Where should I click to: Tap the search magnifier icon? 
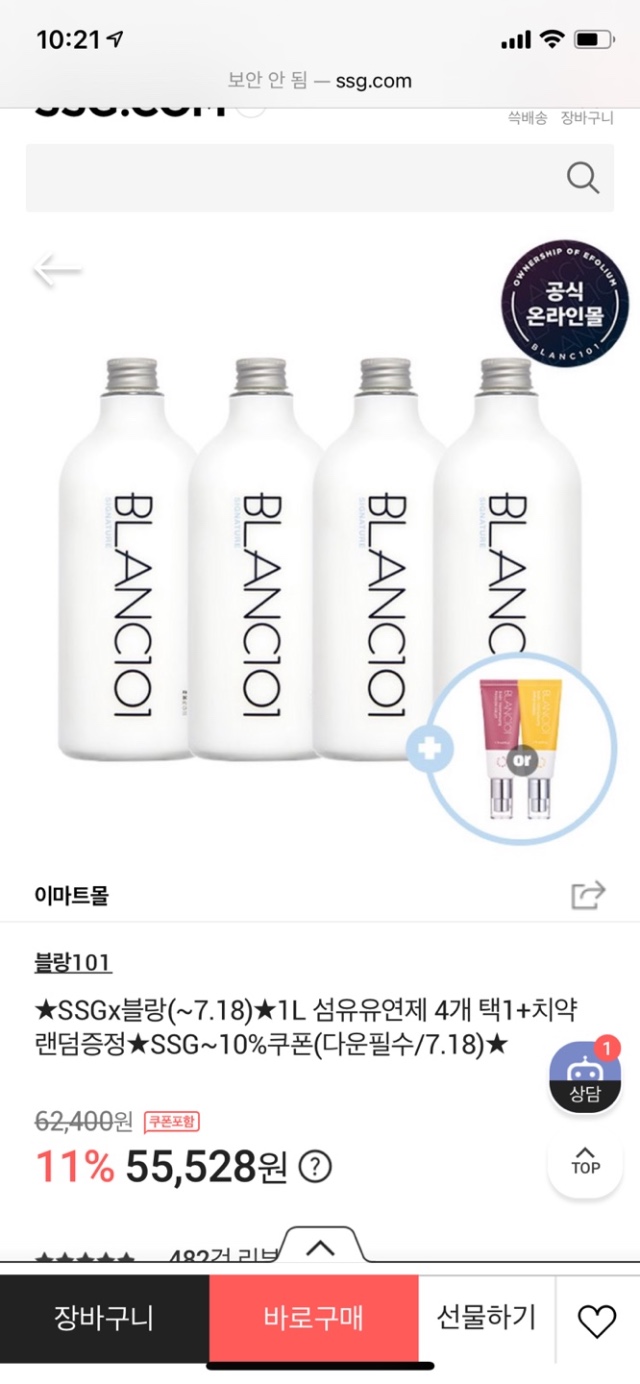pos(582,178)
